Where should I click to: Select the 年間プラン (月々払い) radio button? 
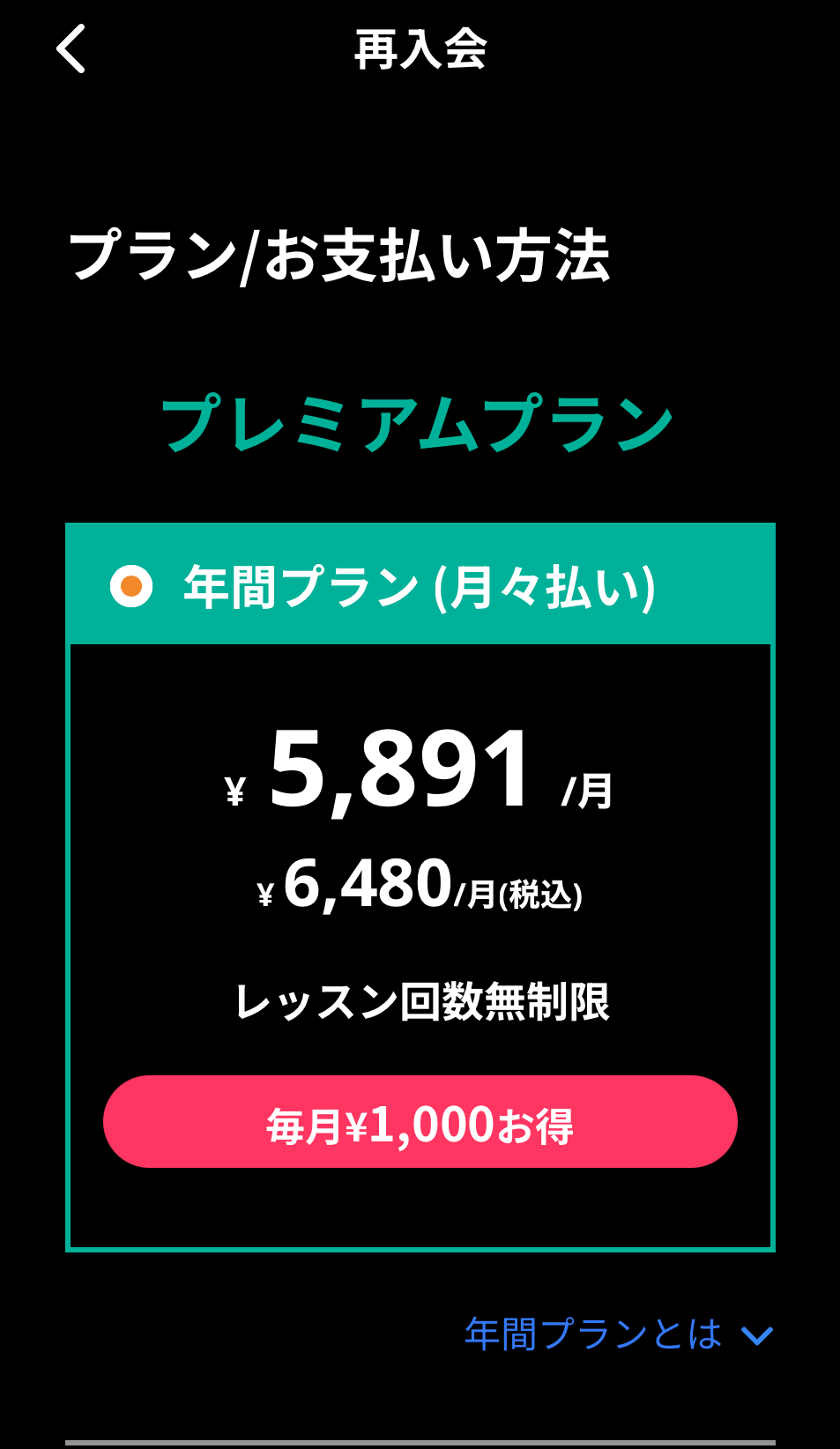point(131,586)
